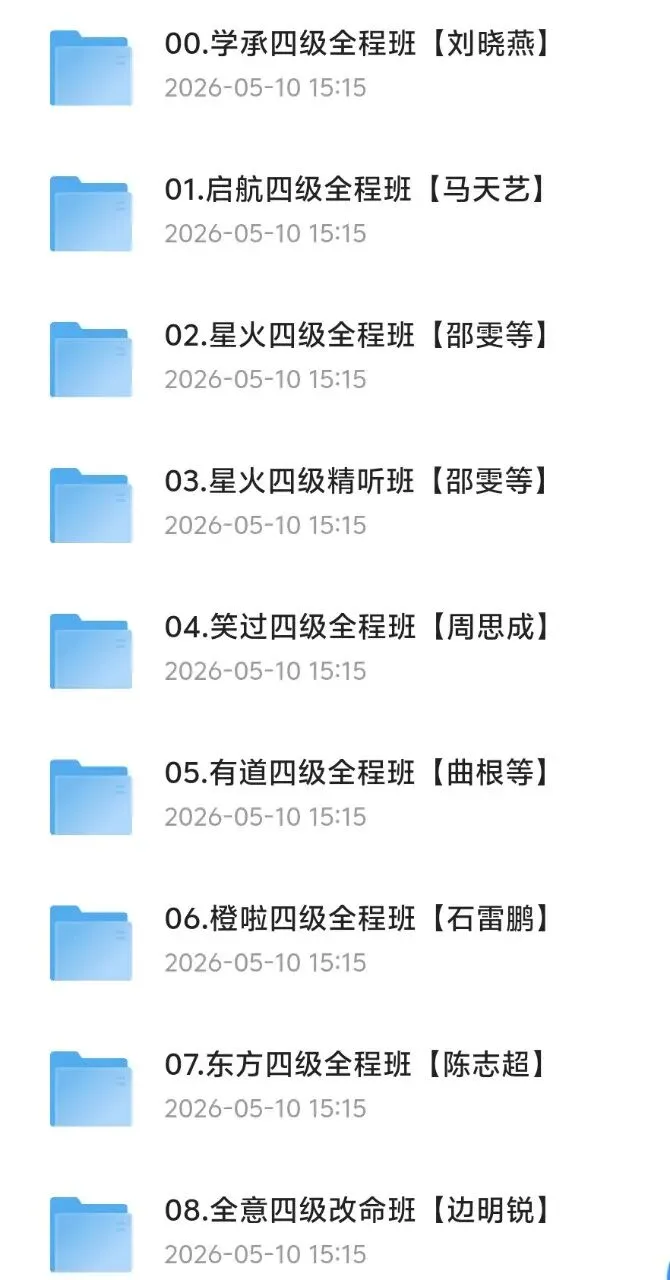The width and height of the screenshot is (670, 1280).
Task: Open folder 04.笑过四级全程班【周思成】
Action: [x=335, y=650]
